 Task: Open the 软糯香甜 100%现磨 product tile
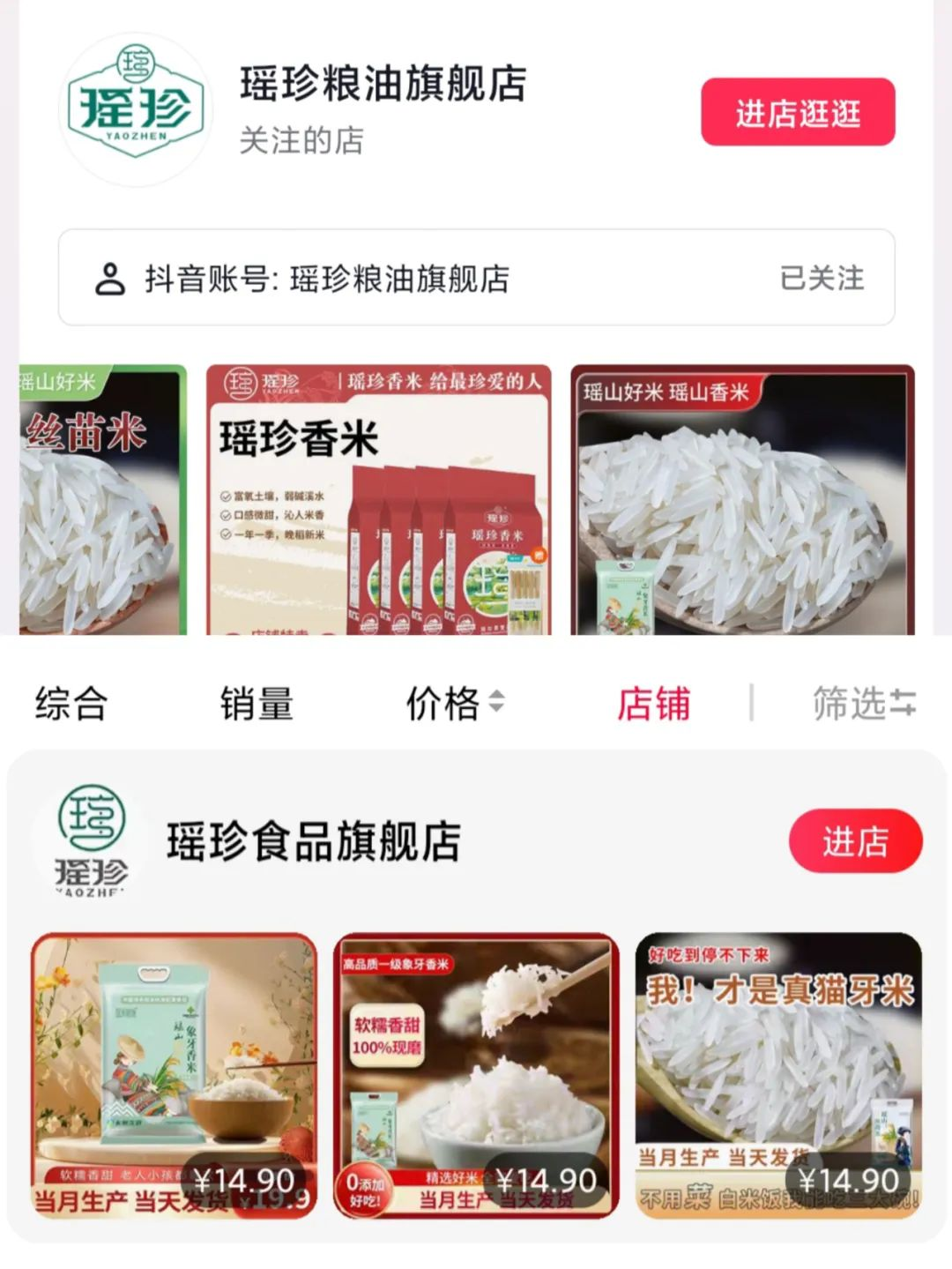(x=476, y=1075)
